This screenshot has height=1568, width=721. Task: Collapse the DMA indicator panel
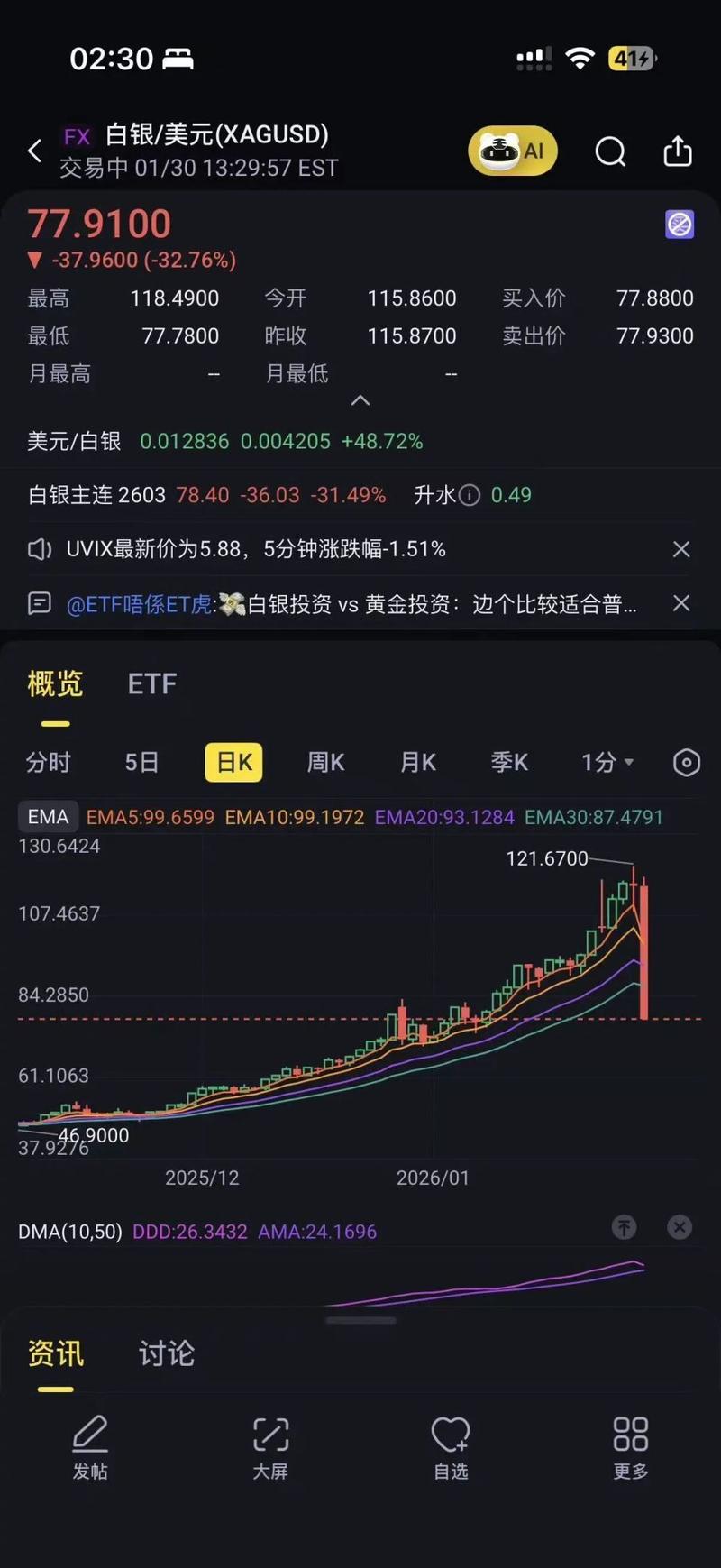tap(624, 1227)
